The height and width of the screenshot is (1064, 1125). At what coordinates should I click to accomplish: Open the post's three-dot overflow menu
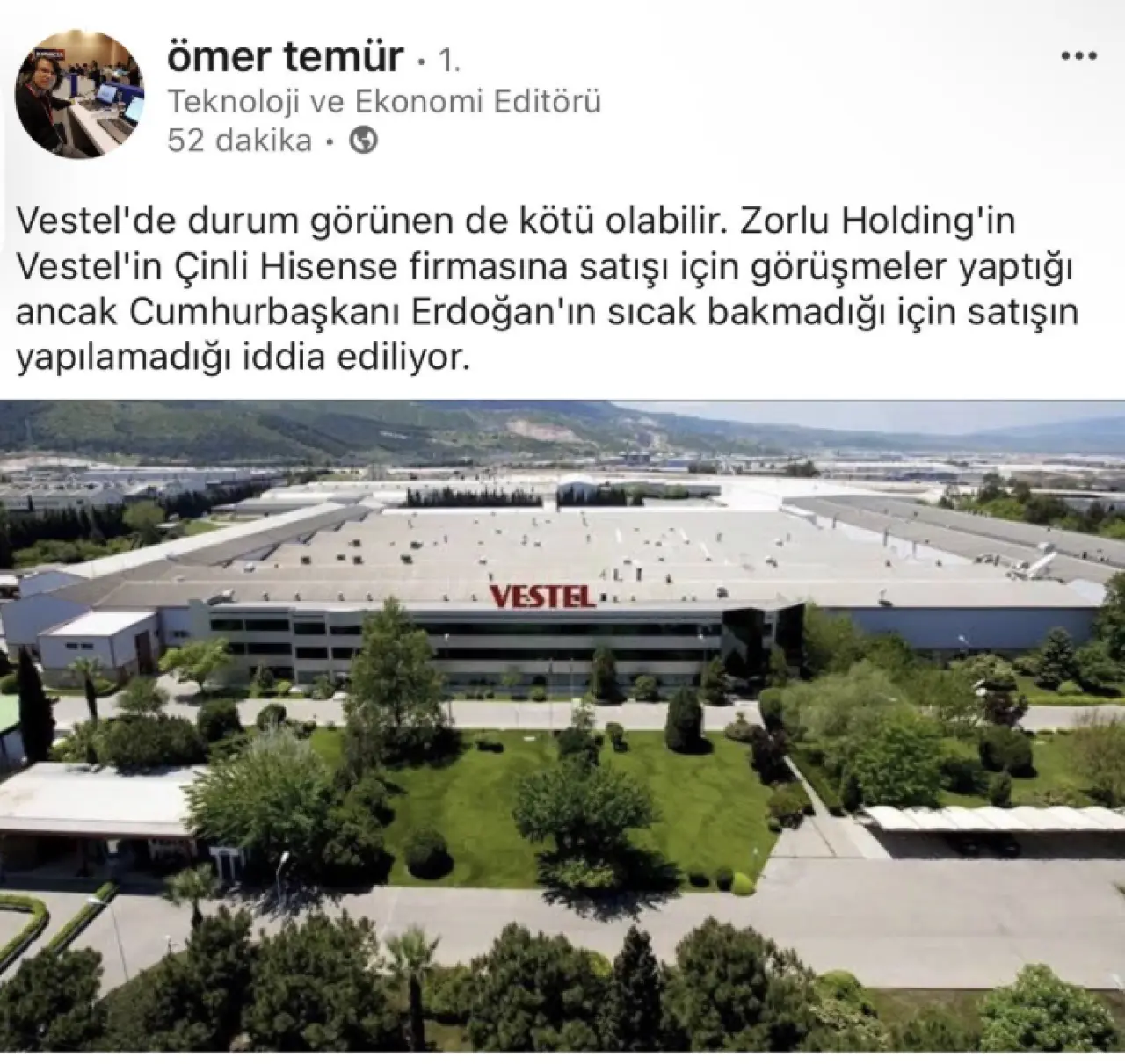pos(1079,56)
